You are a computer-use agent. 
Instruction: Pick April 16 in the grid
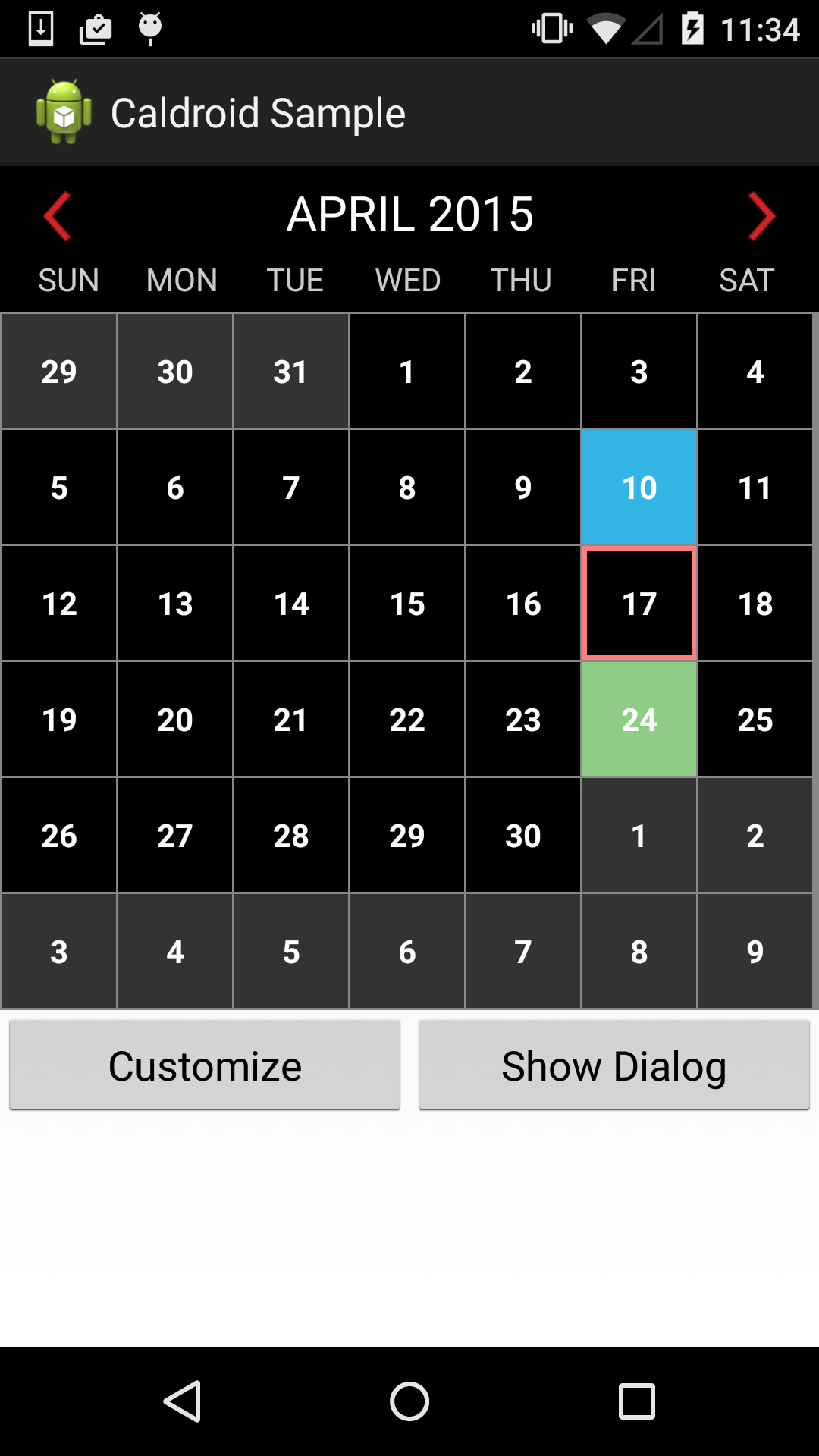coord(523,604)
